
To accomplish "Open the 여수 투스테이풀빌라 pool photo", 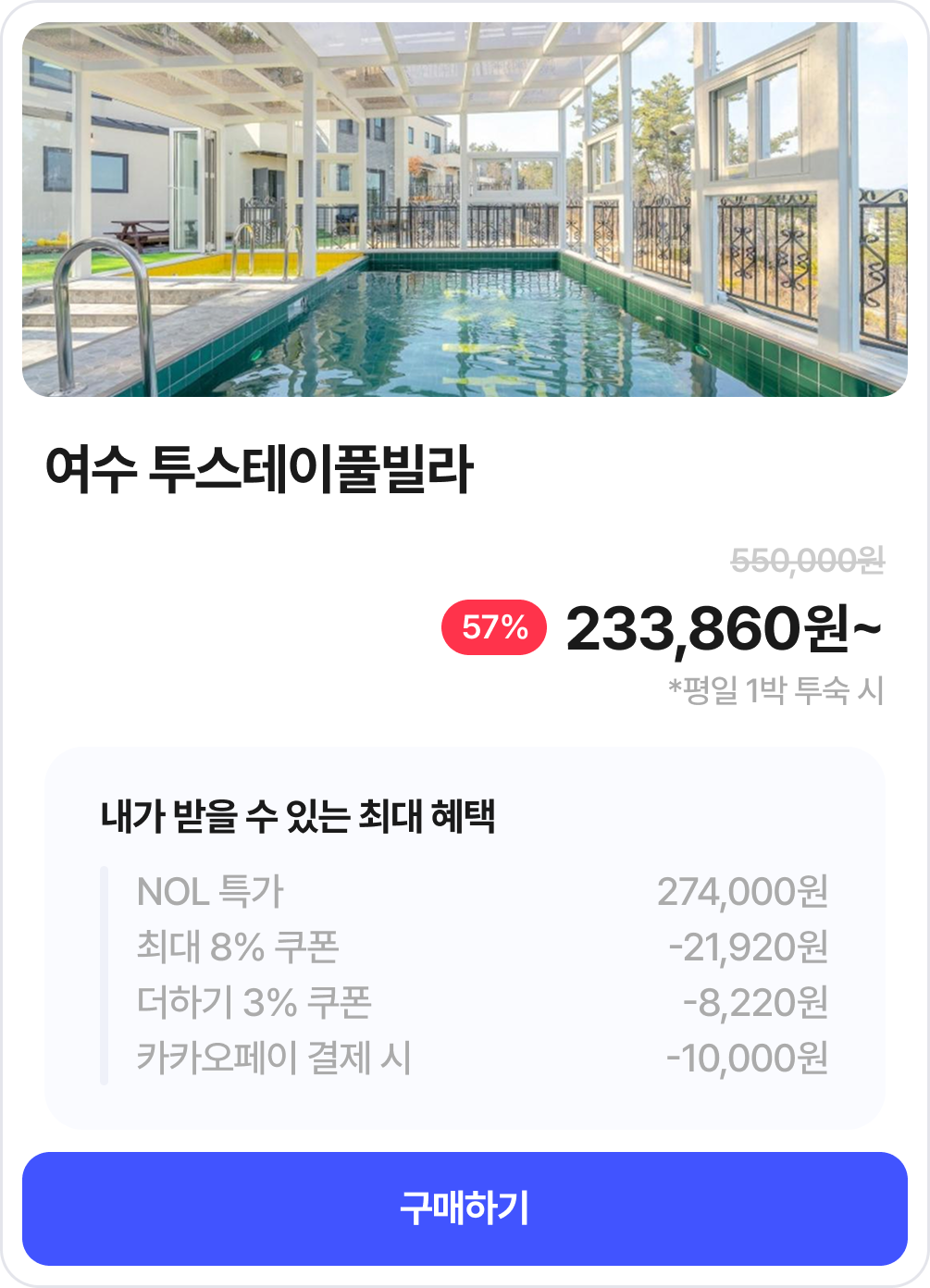I will (x=465, y=210).
